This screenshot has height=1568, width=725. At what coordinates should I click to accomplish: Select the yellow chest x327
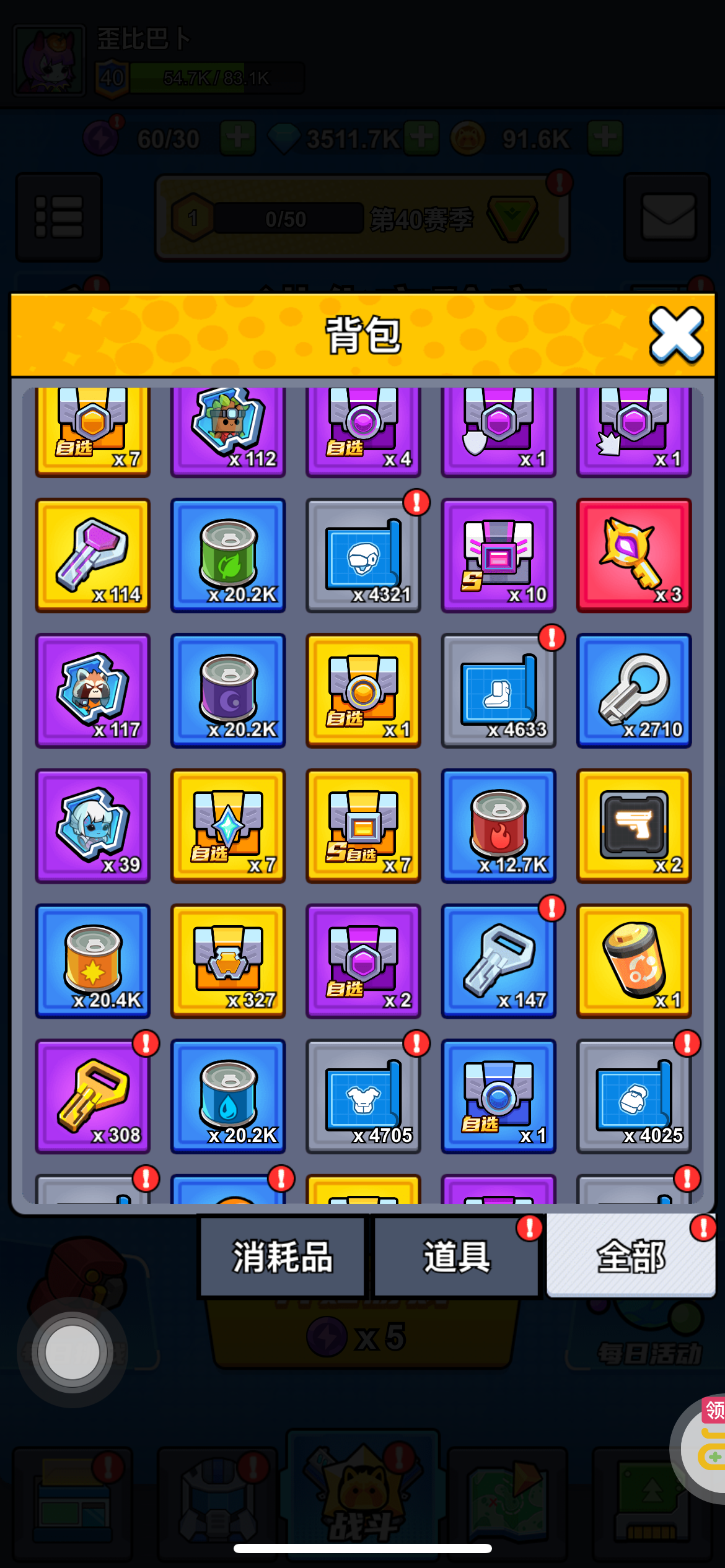point(228,960)
